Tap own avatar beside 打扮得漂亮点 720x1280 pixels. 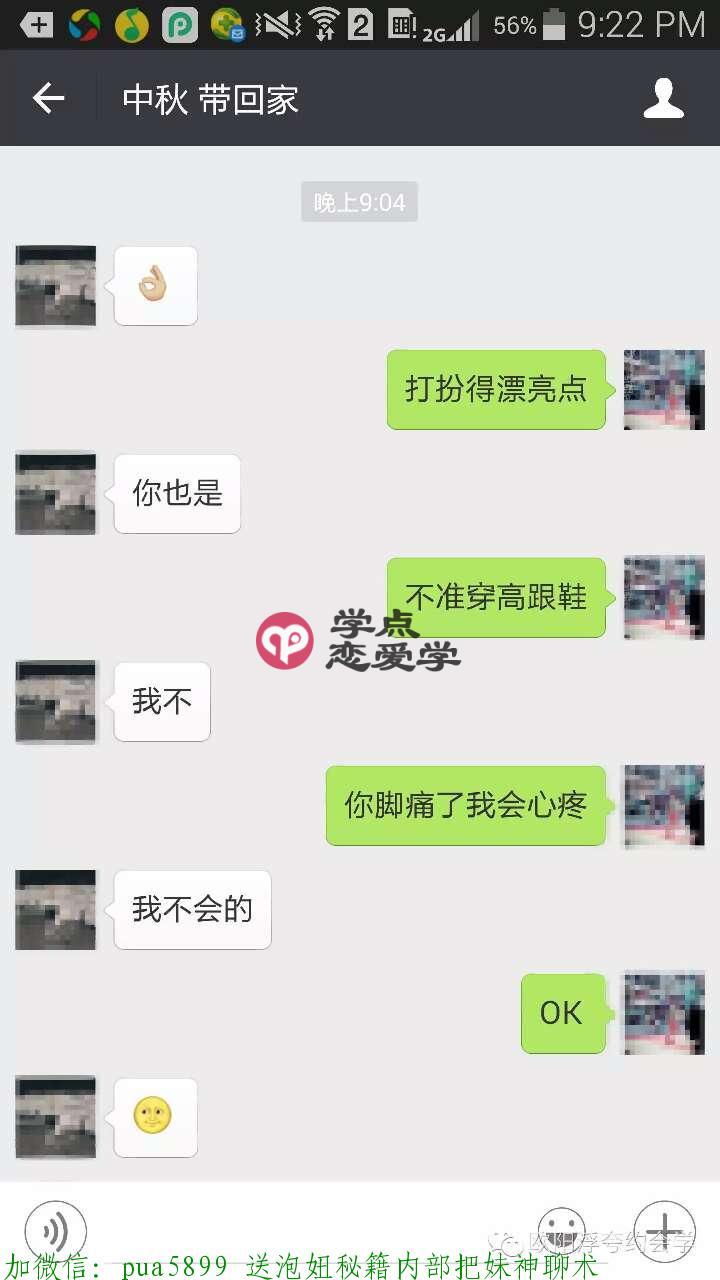pyautogui.click(x=663, y=390)
